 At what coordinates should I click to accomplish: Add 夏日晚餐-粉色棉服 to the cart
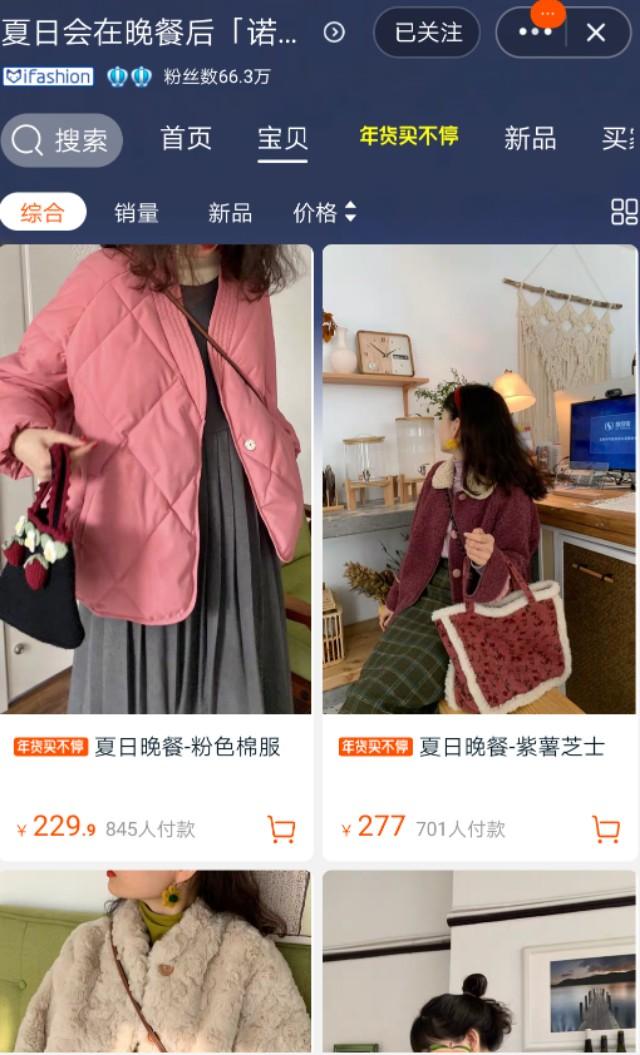click(x=281, y=829)
